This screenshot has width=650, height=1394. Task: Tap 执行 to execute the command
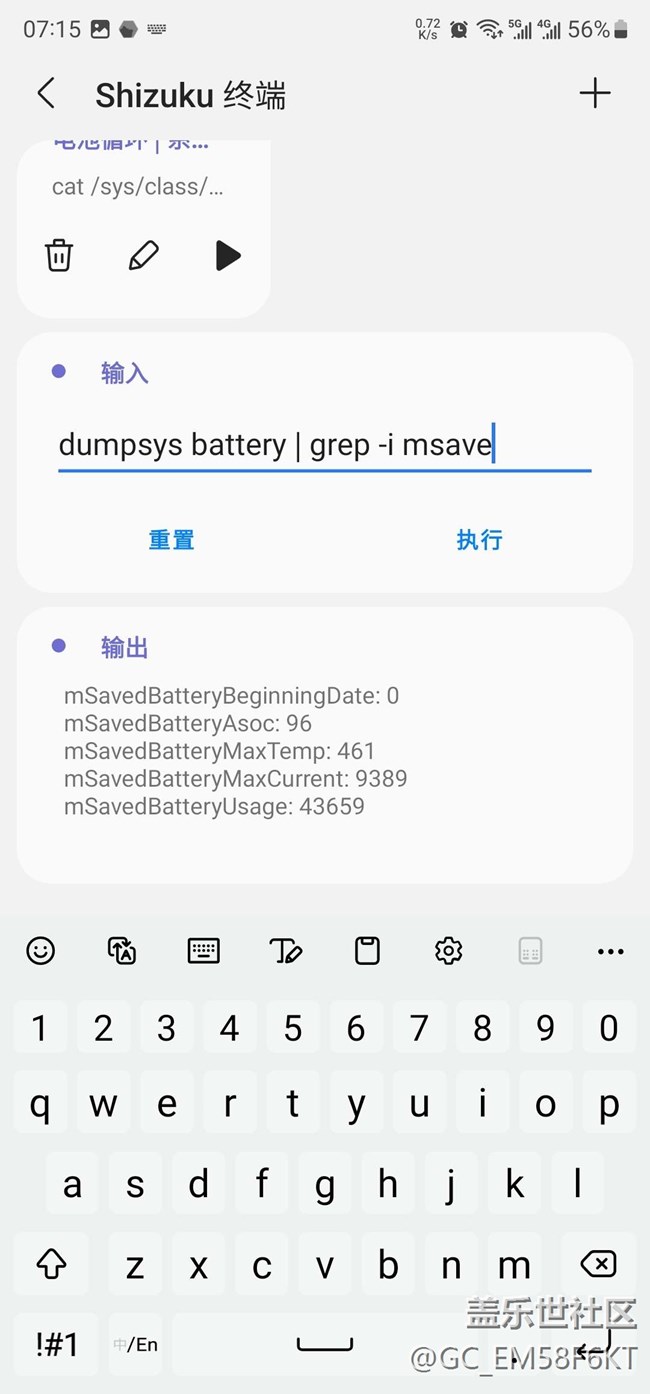click(479, 540)
